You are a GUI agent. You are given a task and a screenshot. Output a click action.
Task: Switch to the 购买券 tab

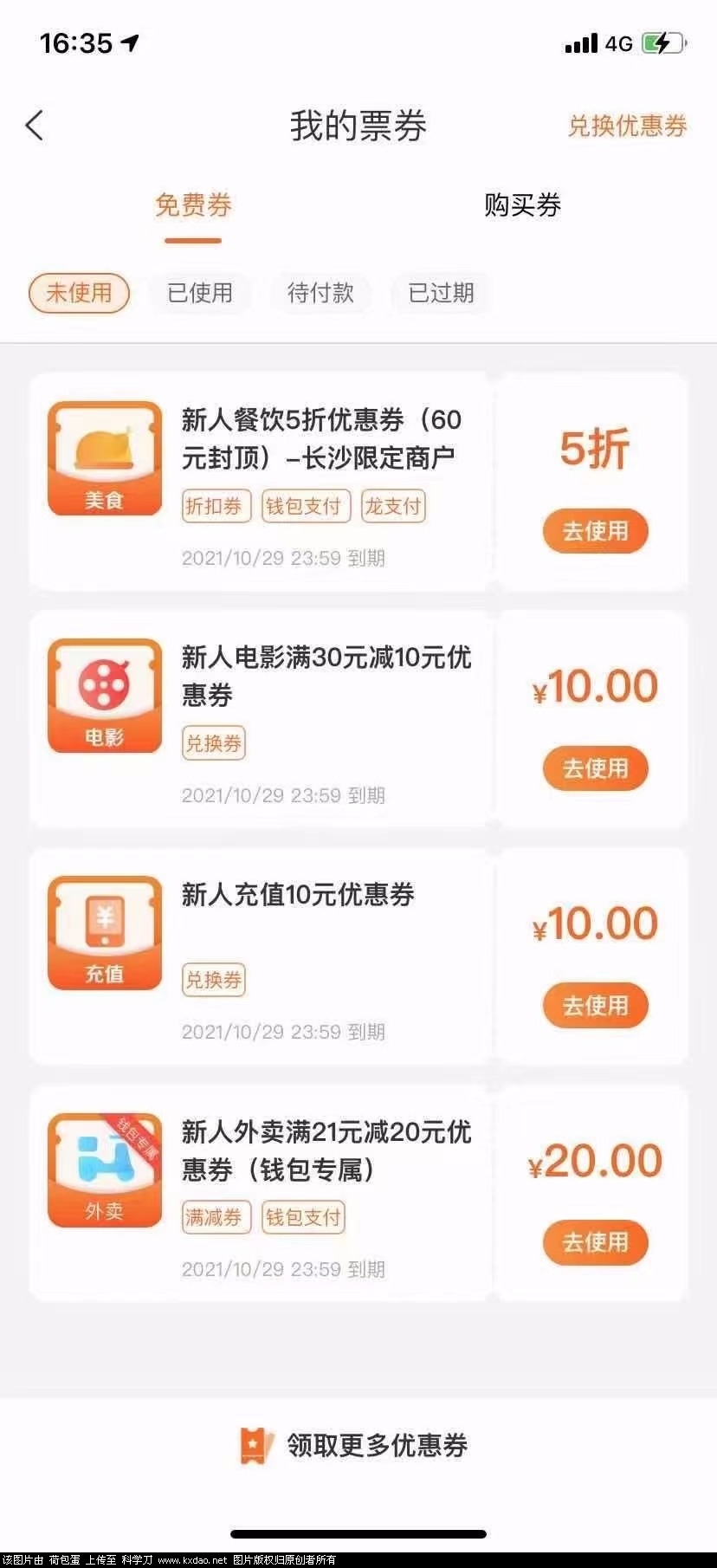coord(522,205)
